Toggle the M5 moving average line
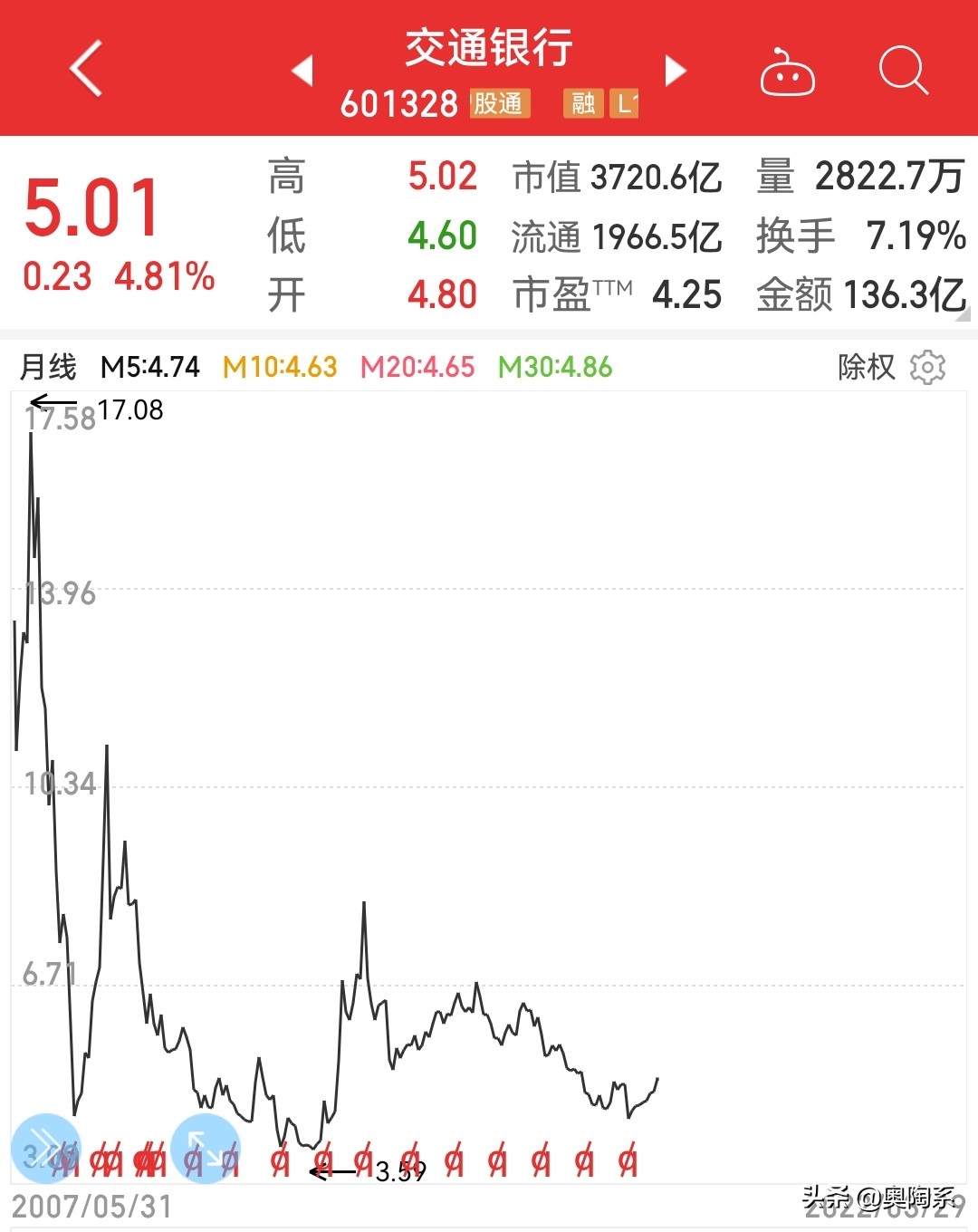978x1232 pixels. (148, 367)
